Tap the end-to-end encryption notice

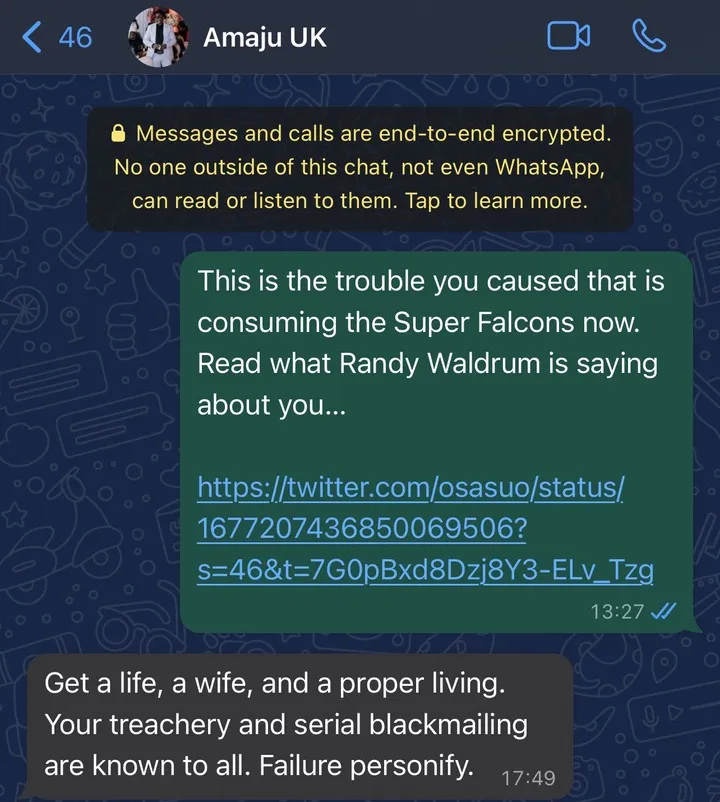pyautogui.click(x=359, y=167)
